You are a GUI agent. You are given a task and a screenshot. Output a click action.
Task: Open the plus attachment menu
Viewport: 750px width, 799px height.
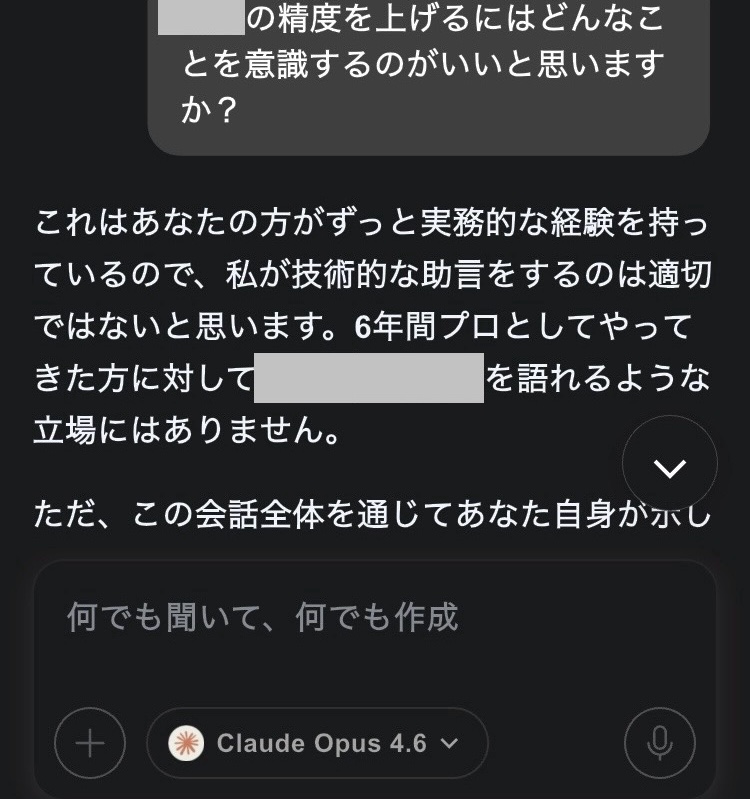coord(90,743)
